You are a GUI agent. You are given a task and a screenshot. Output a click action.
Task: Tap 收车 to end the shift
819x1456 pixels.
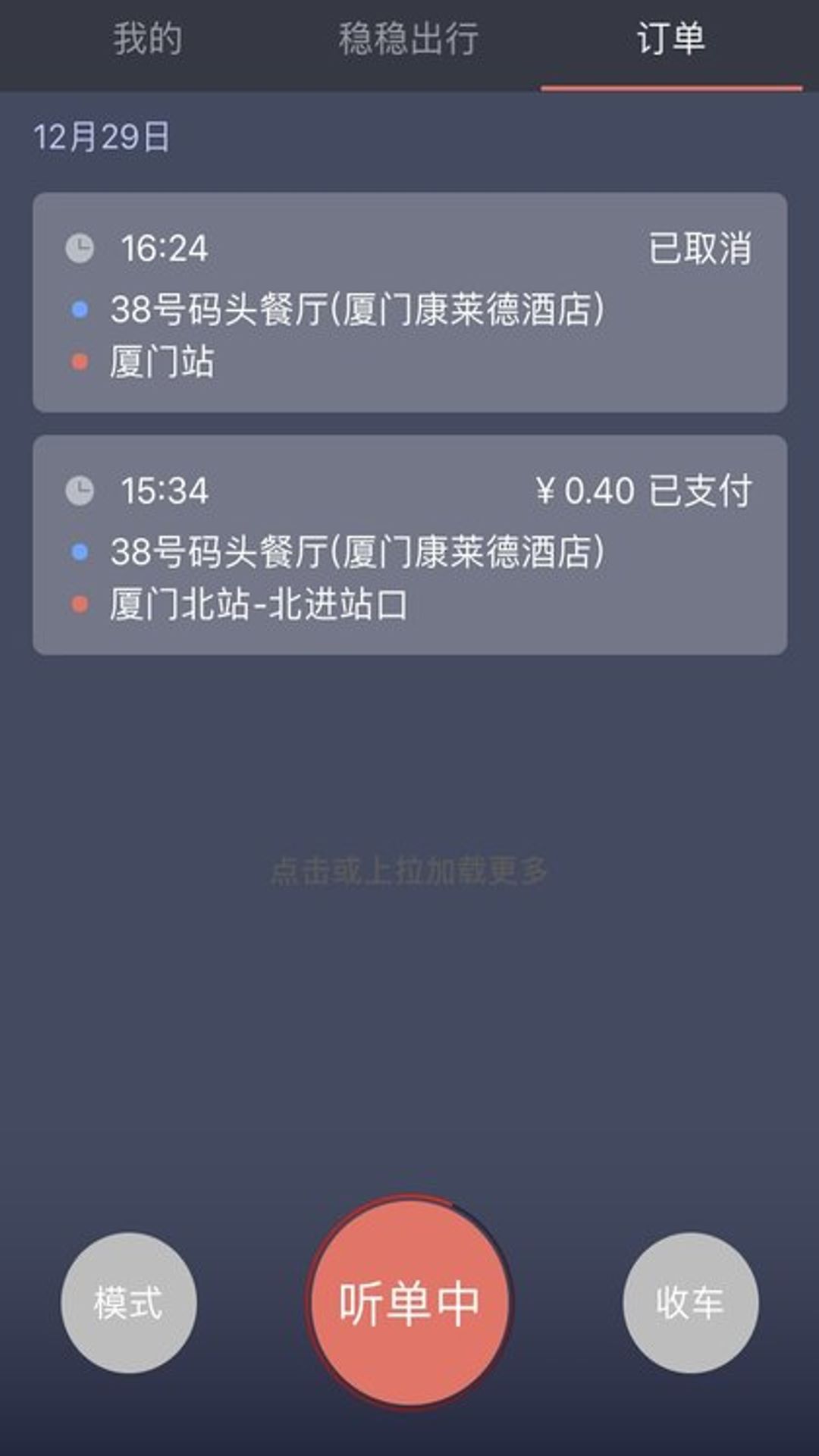690,1303
